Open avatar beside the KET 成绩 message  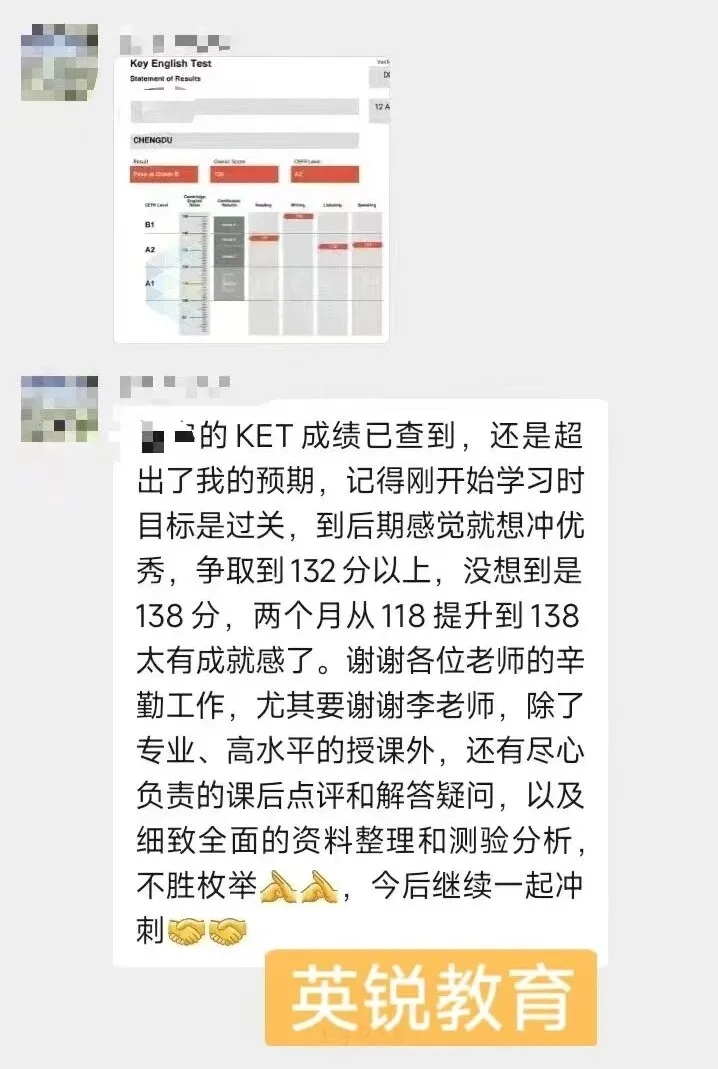59,410
